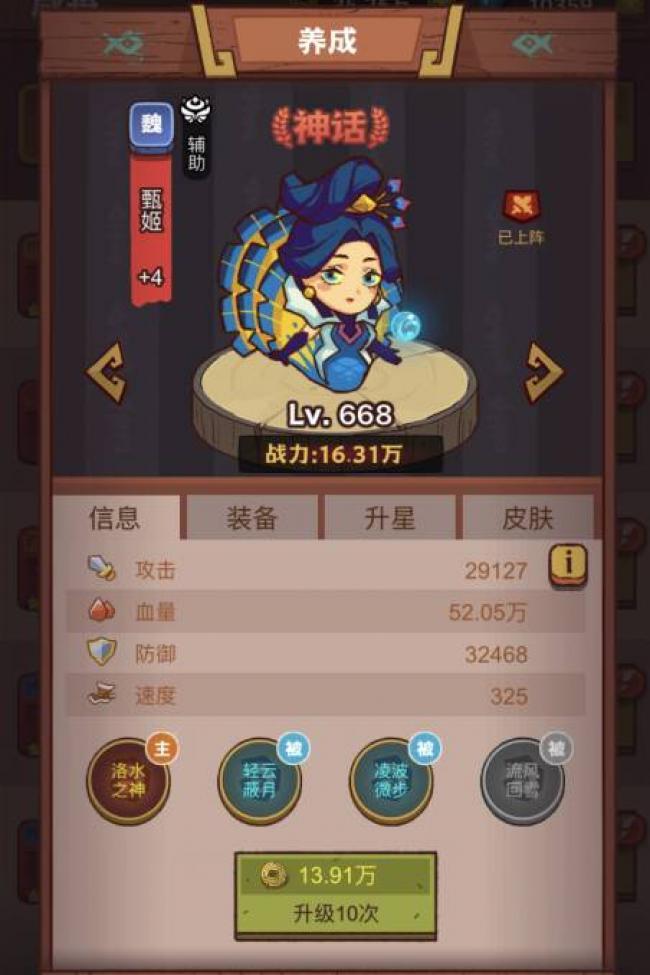Image resolution: width=650 pixels, height=975 pixels.
Task: View the 洛水之神 main skill
Action: point(128,780)
